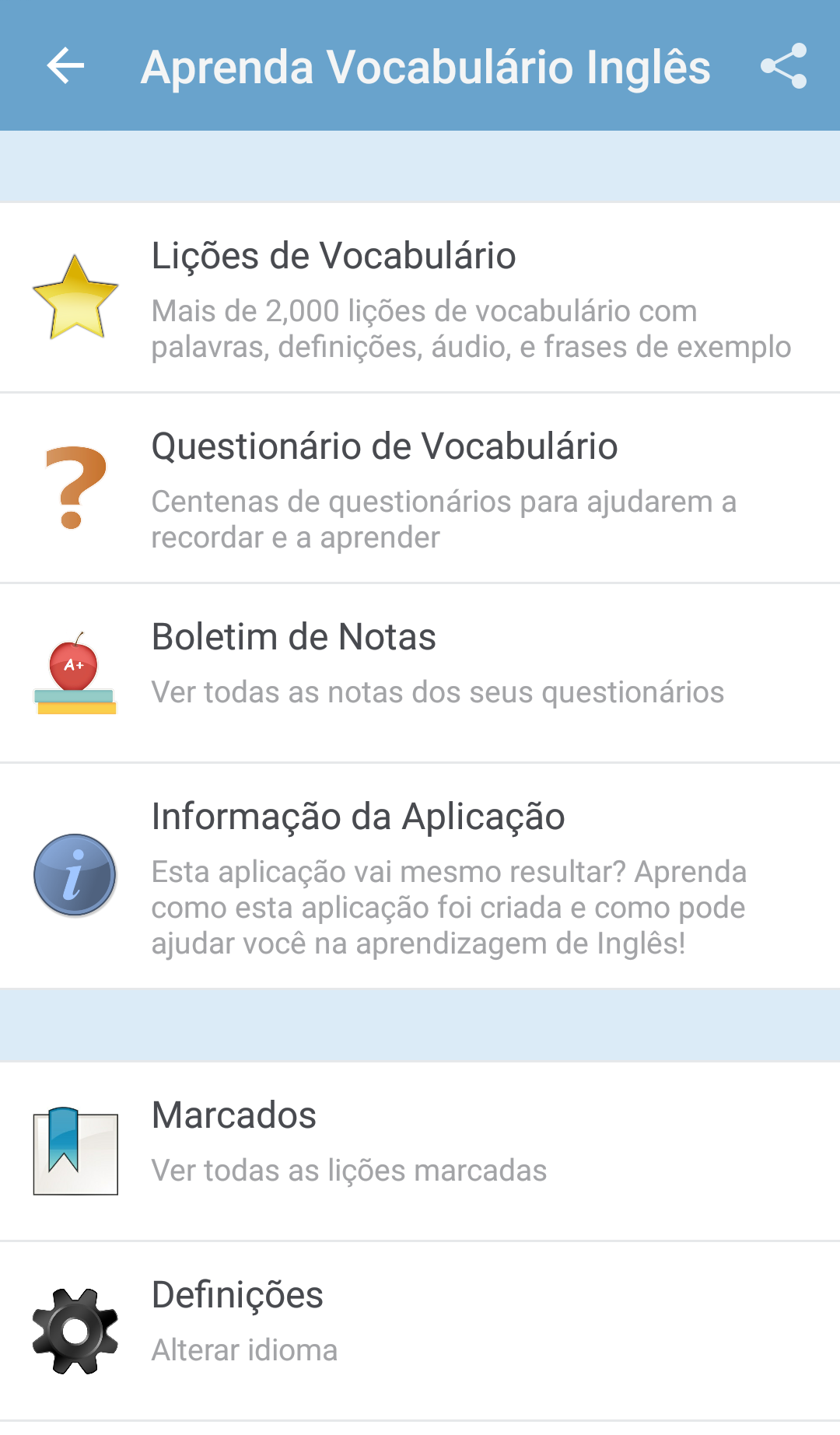Open Informação da Aplicação
The height and width of the screenshot is (1435, 840).
point(420,876)
